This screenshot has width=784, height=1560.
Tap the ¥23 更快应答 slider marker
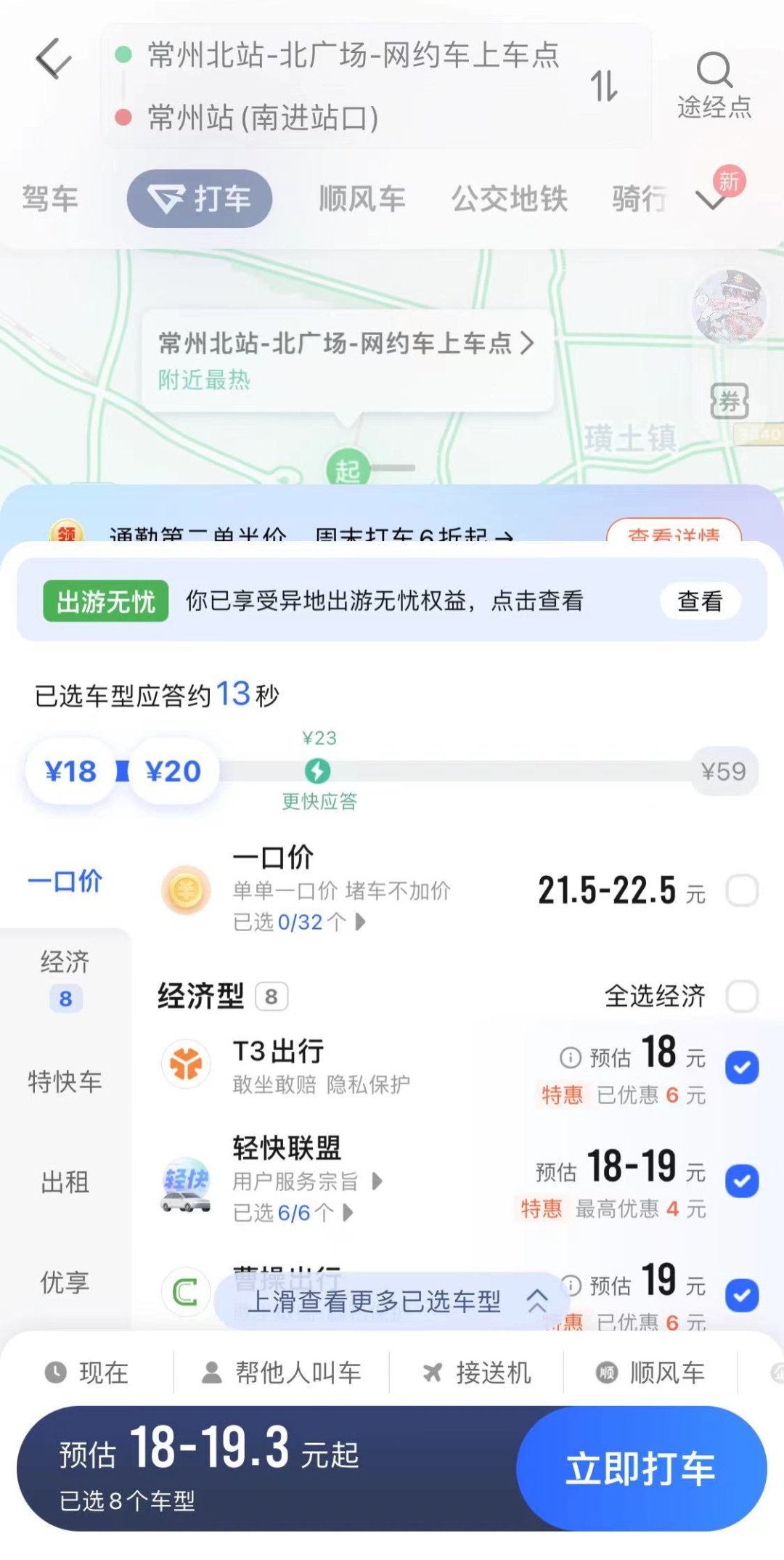(x=319, y=772)
